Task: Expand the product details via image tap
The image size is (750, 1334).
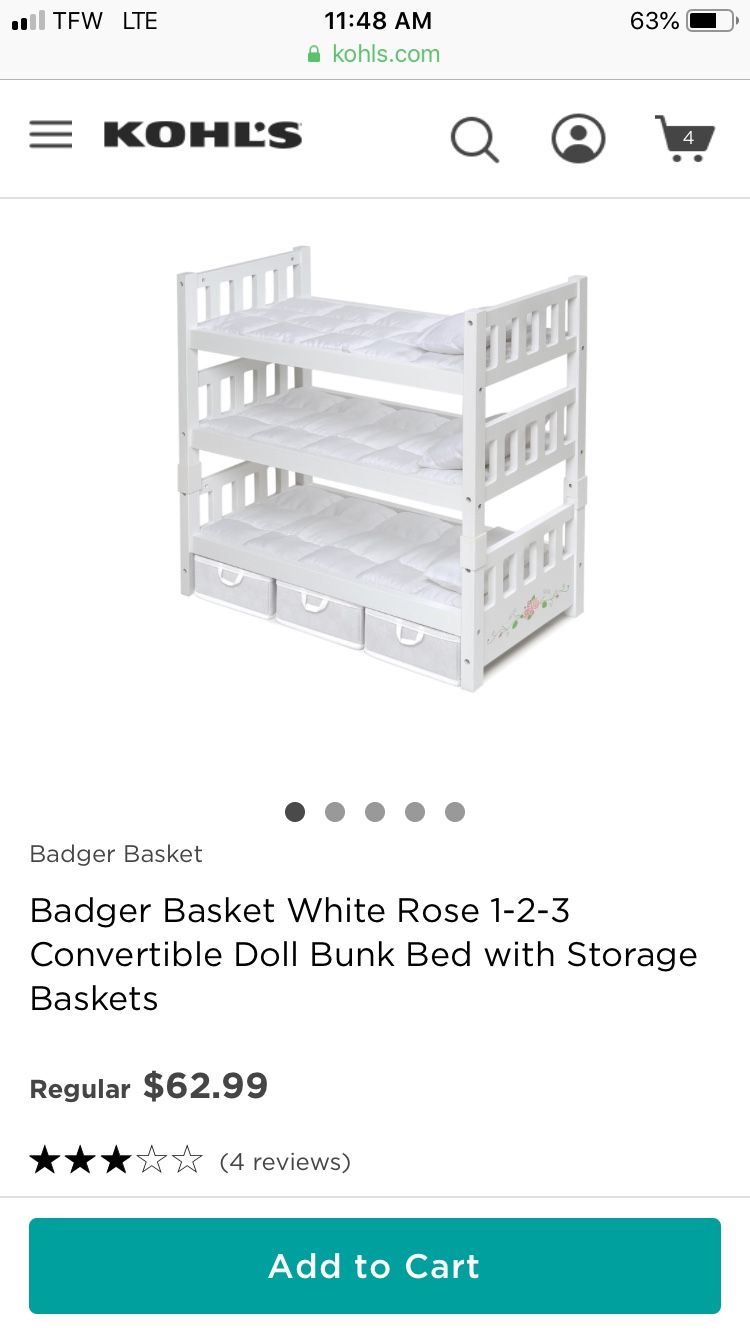Action: click(x=375, y=470)
